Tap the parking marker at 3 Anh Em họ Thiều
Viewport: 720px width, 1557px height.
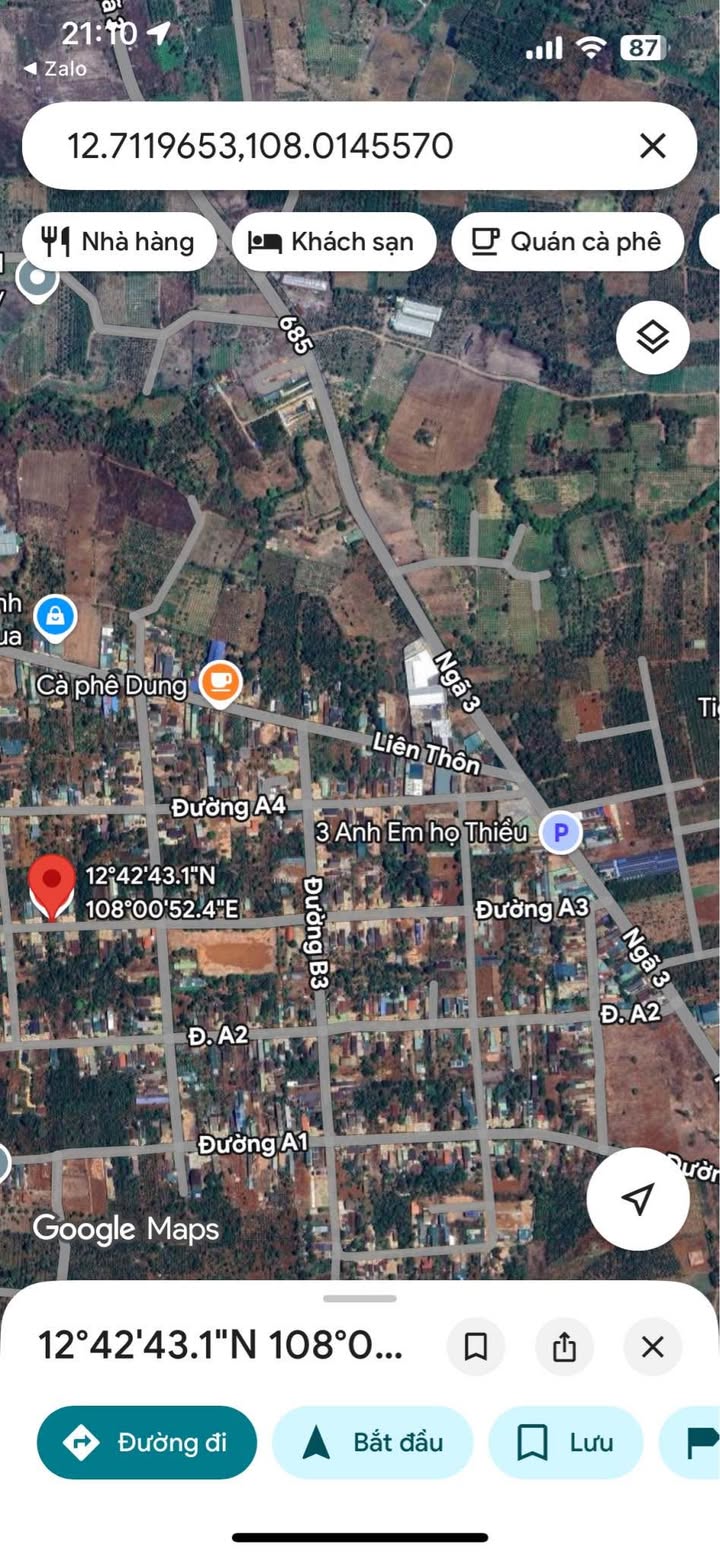561,832
